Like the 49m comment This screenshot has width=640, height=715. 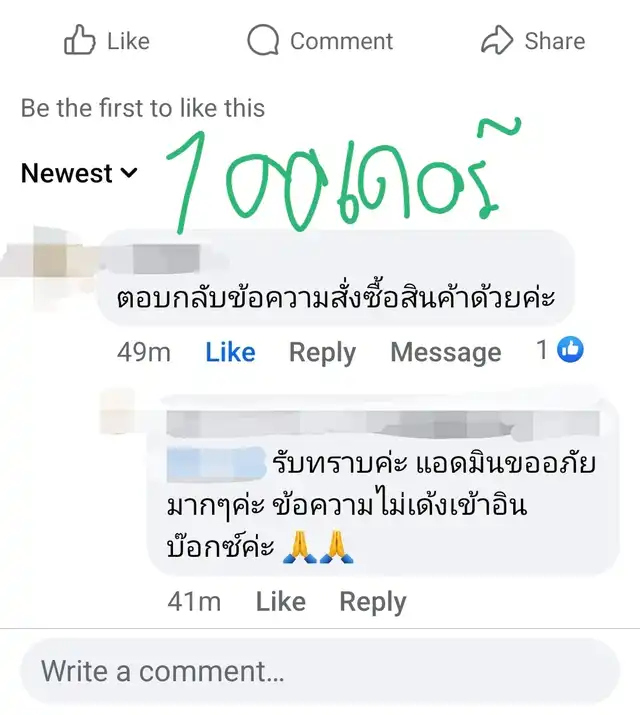point(230,352)
